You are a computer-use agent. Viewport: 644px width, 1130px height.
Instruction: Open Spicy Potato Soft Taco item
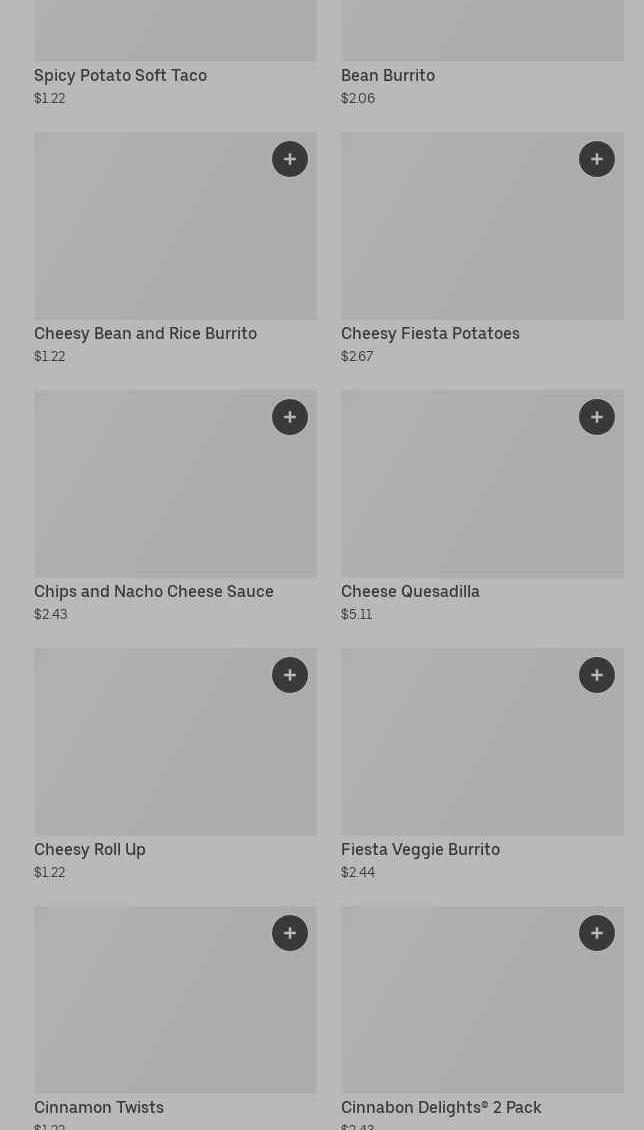(x=120, y=75)
